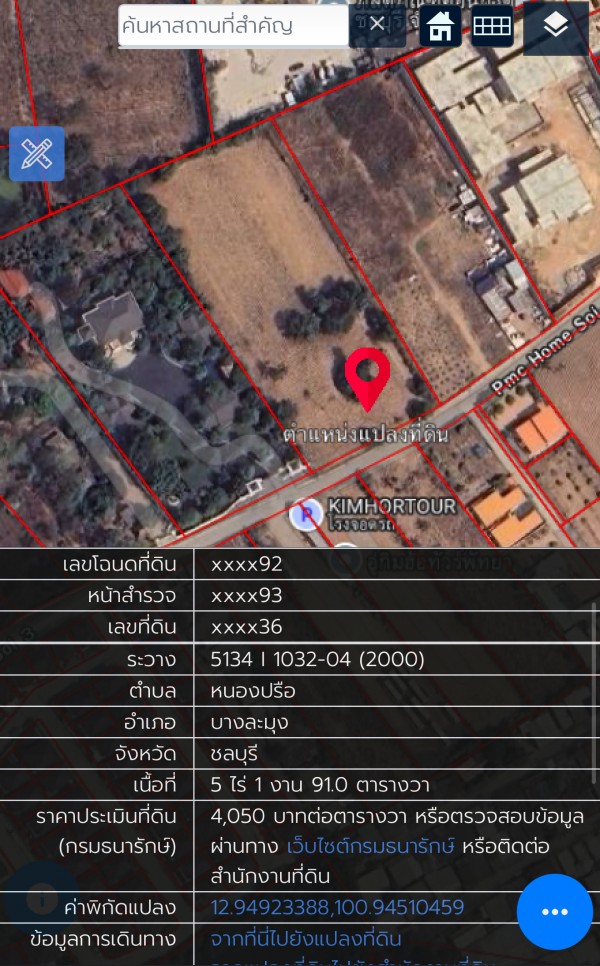Clear the search box with the X

pyautogui.click(x=377, y=25)
